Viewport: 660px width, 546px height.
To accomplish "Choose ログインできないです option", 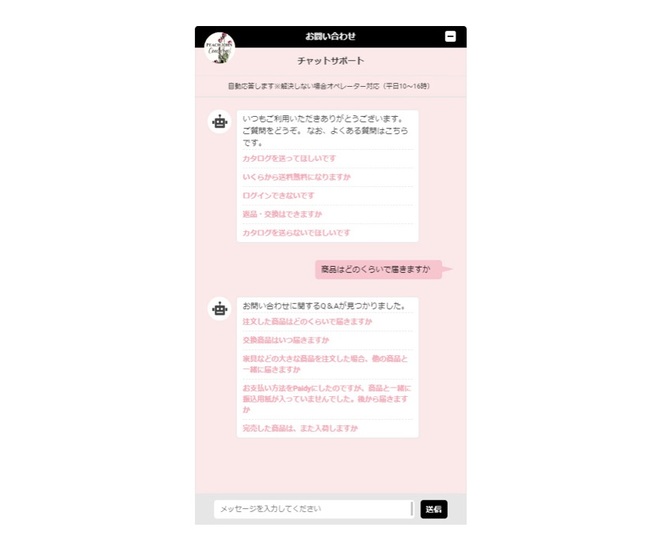I will tap(278, 195).
